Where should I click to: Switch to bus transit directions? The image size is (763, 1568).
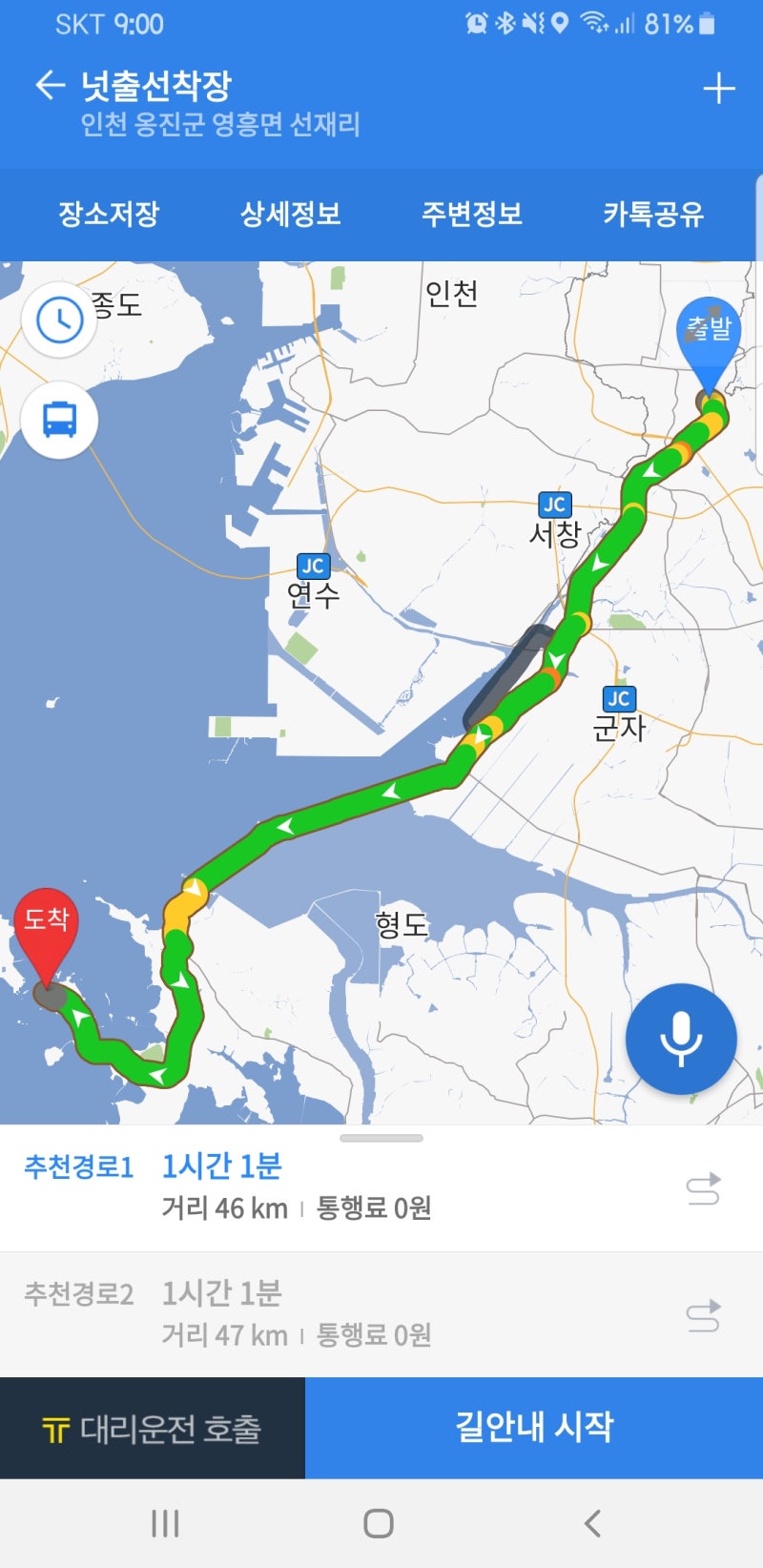click(59, 420)
